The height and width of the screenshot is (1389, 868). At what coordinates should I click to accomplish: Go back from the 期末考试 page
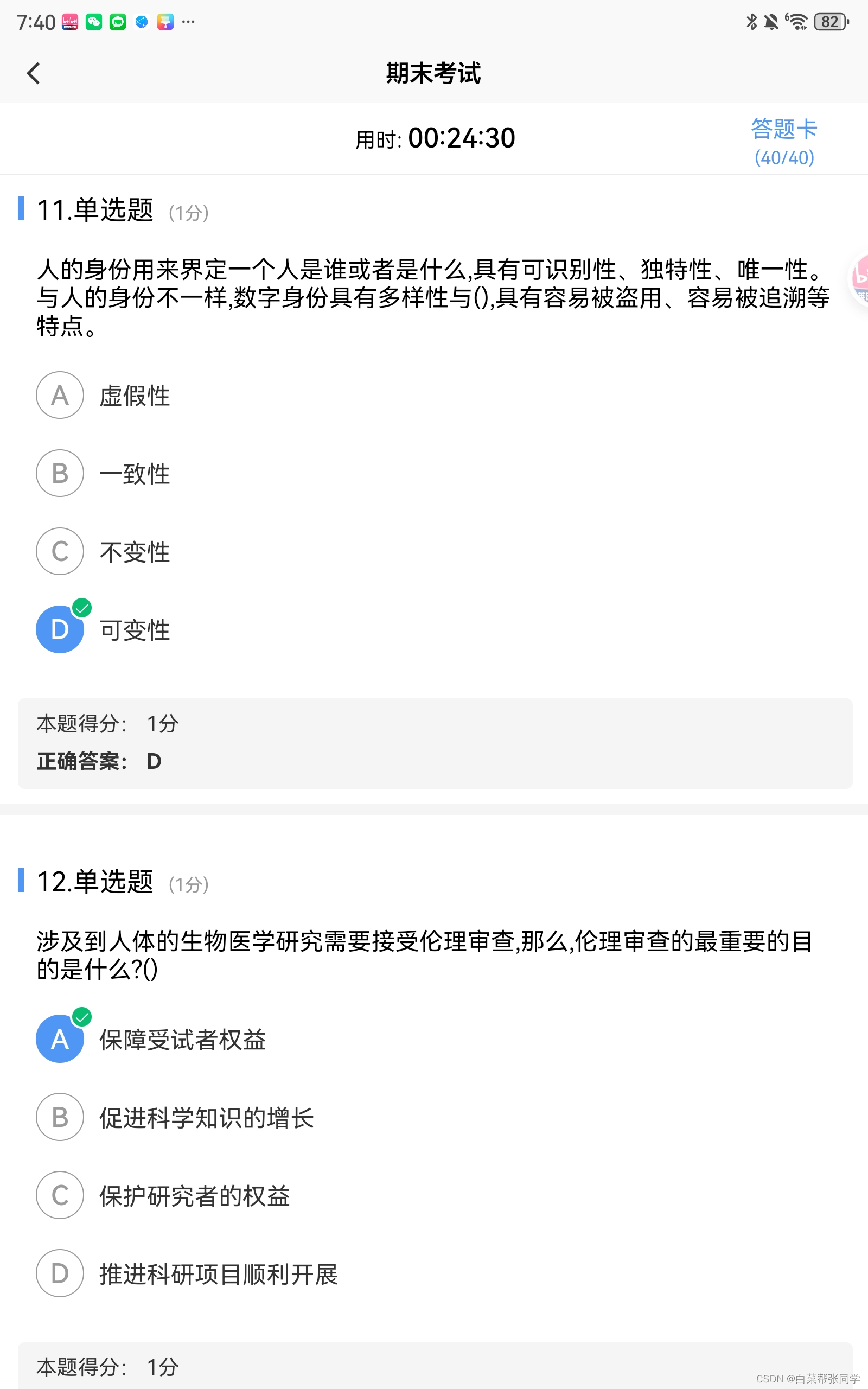pos(34,73)
